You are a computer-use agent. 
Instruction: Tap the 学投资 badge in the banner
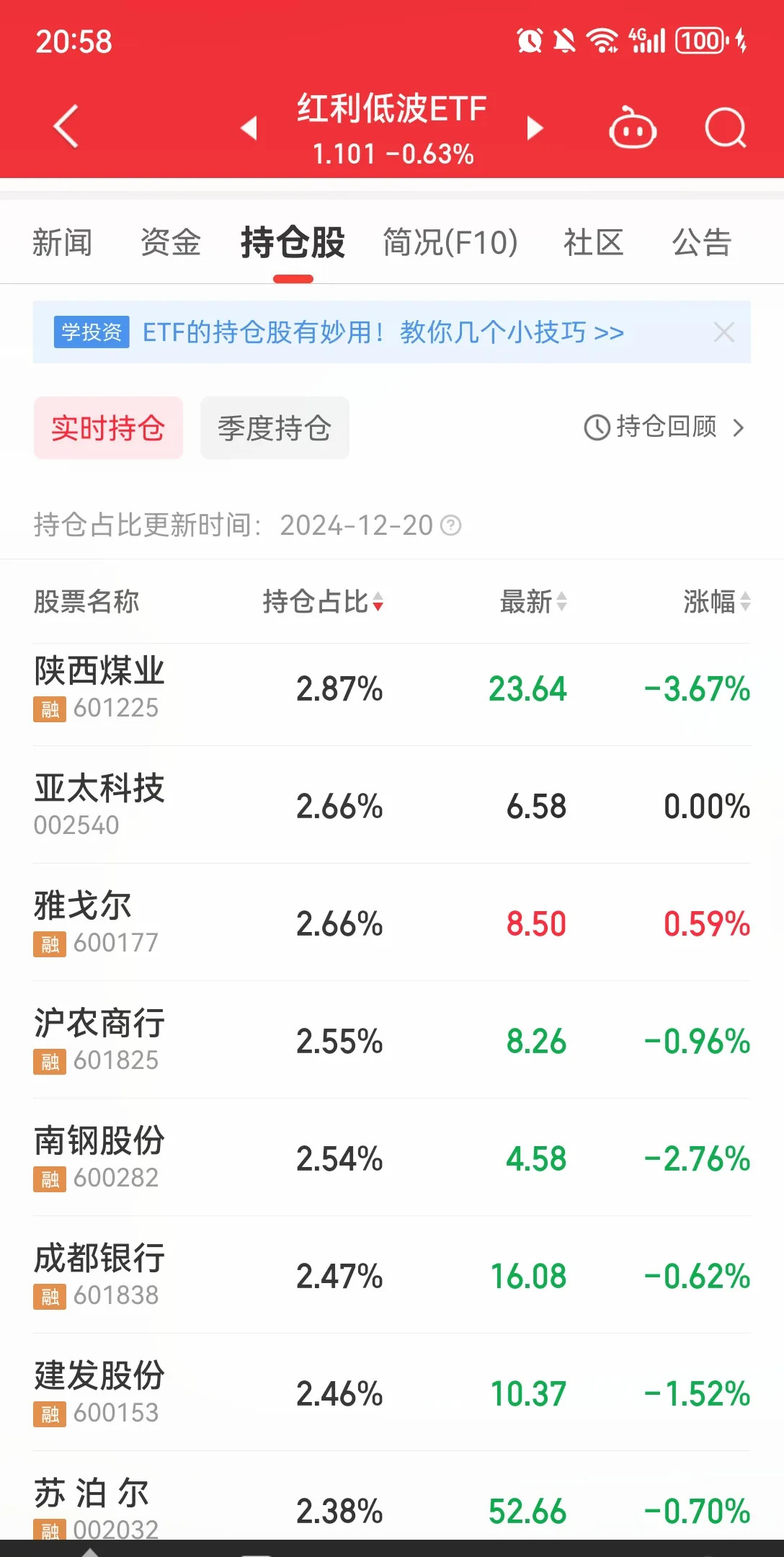point(92,332)
